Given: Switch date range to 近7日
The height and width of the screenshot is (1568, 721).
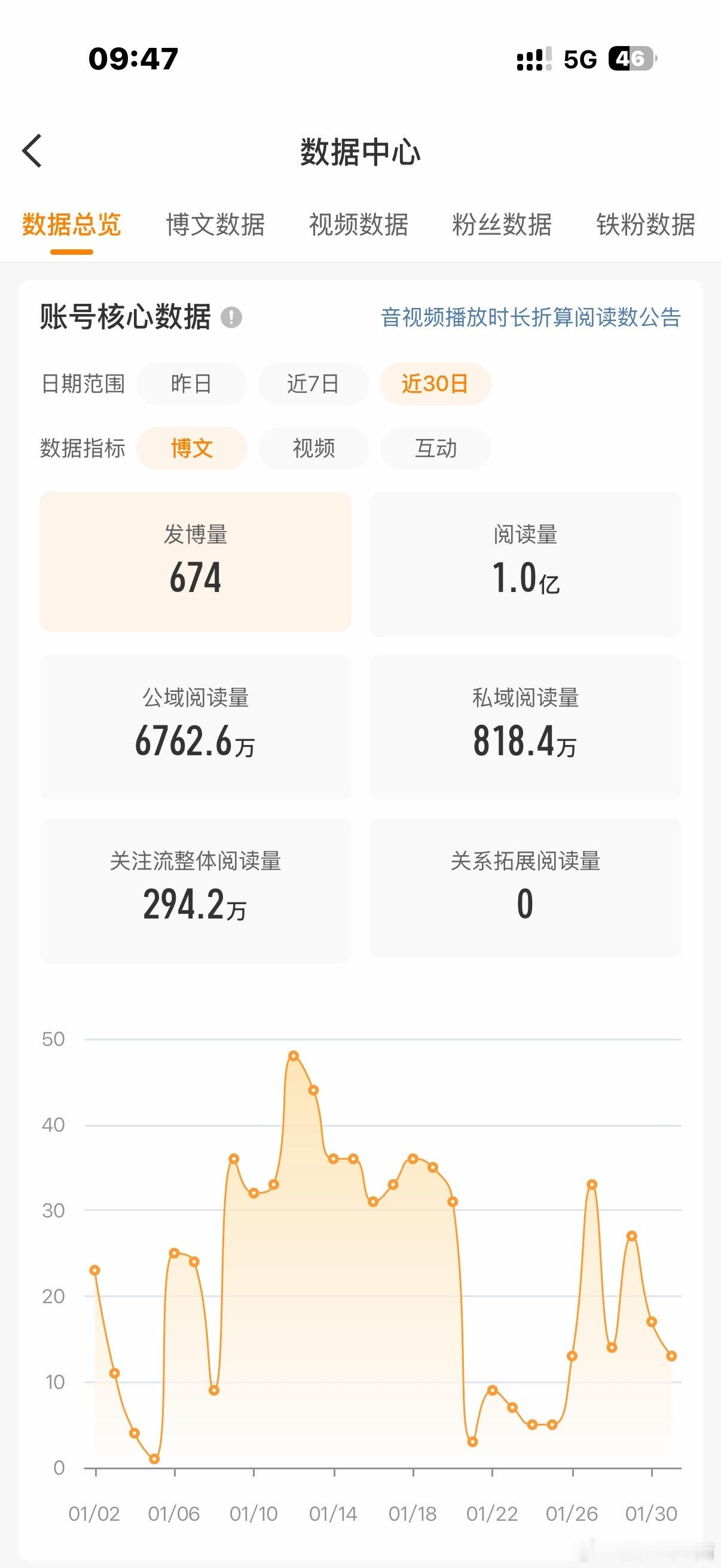Looking at the screenshot, I should click(314, 383).
